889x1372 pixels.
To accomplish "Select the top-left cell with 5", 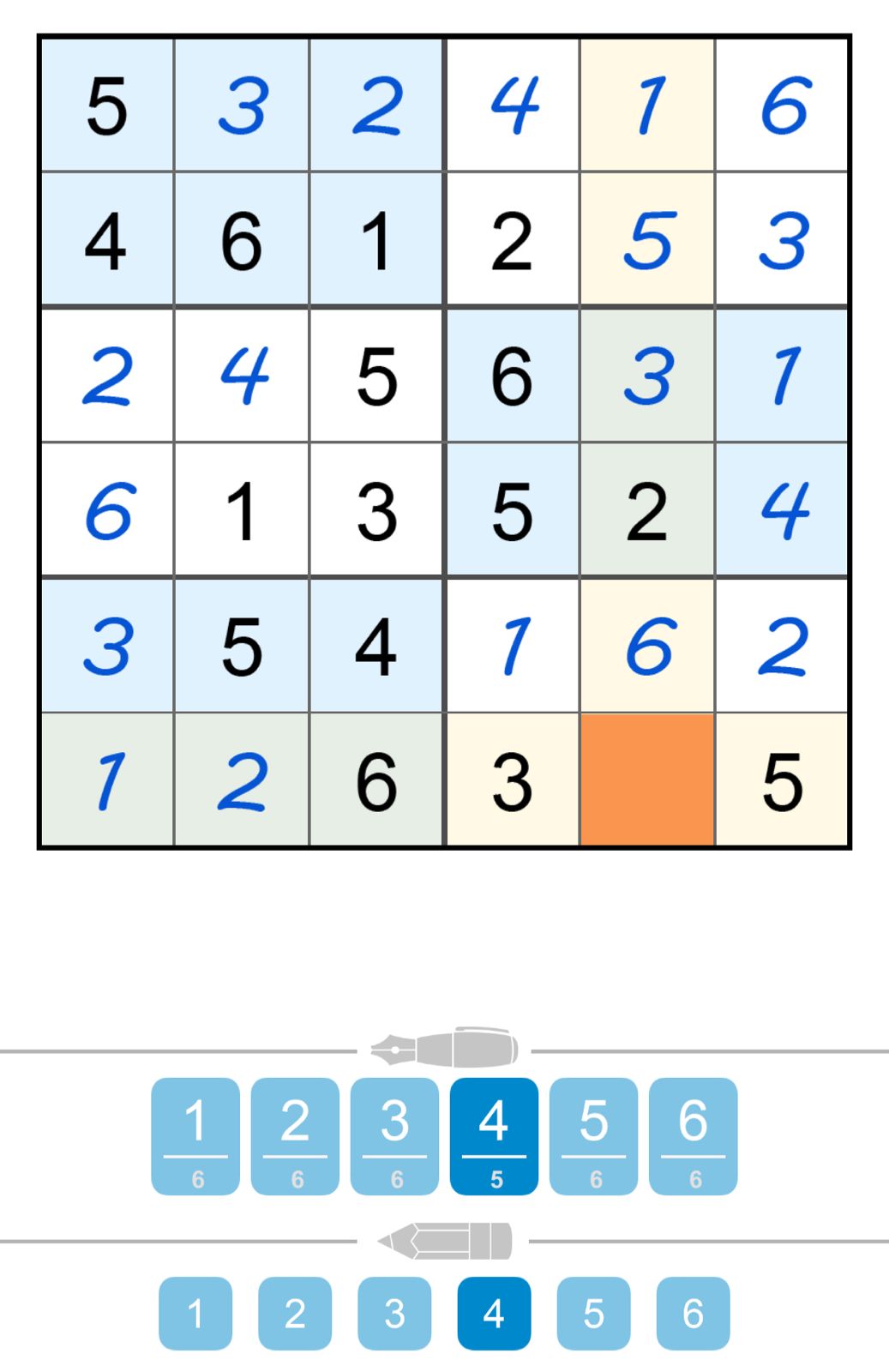I will [107, 105].
